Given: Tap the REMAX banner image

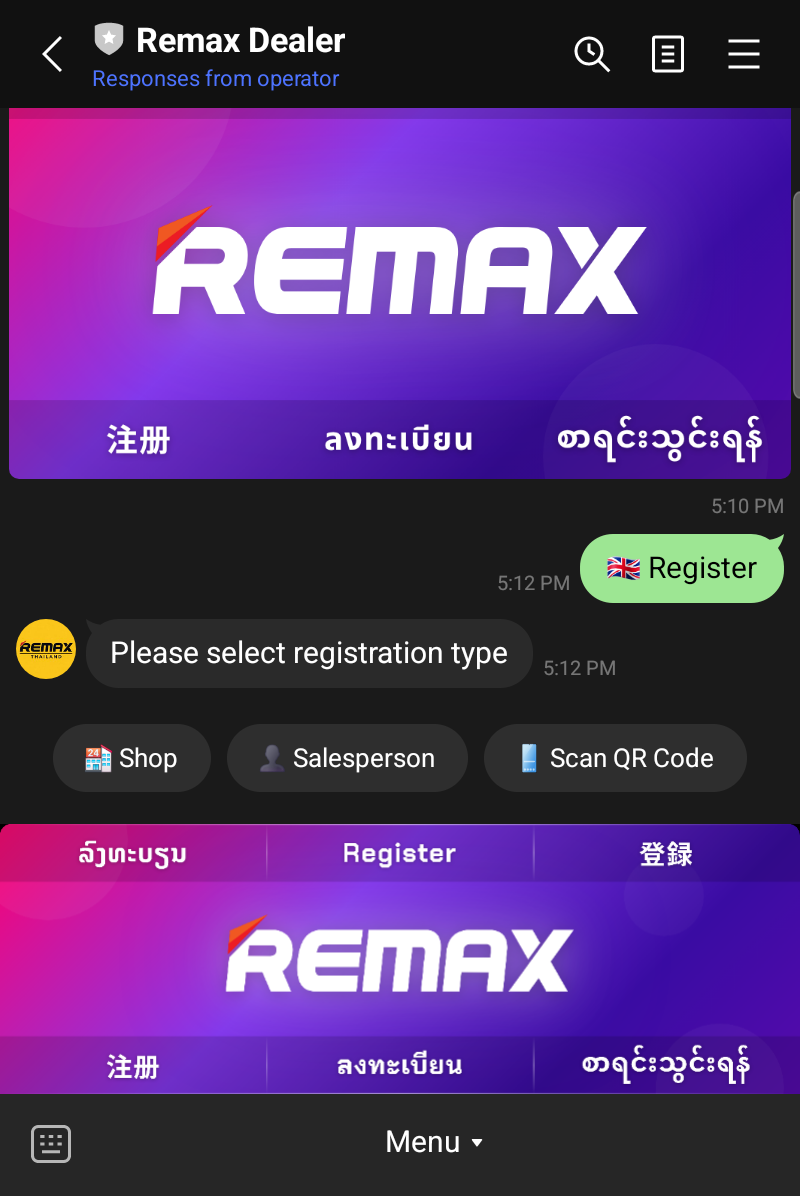Looking at the screenshot, I should click(x=400, y=265).
